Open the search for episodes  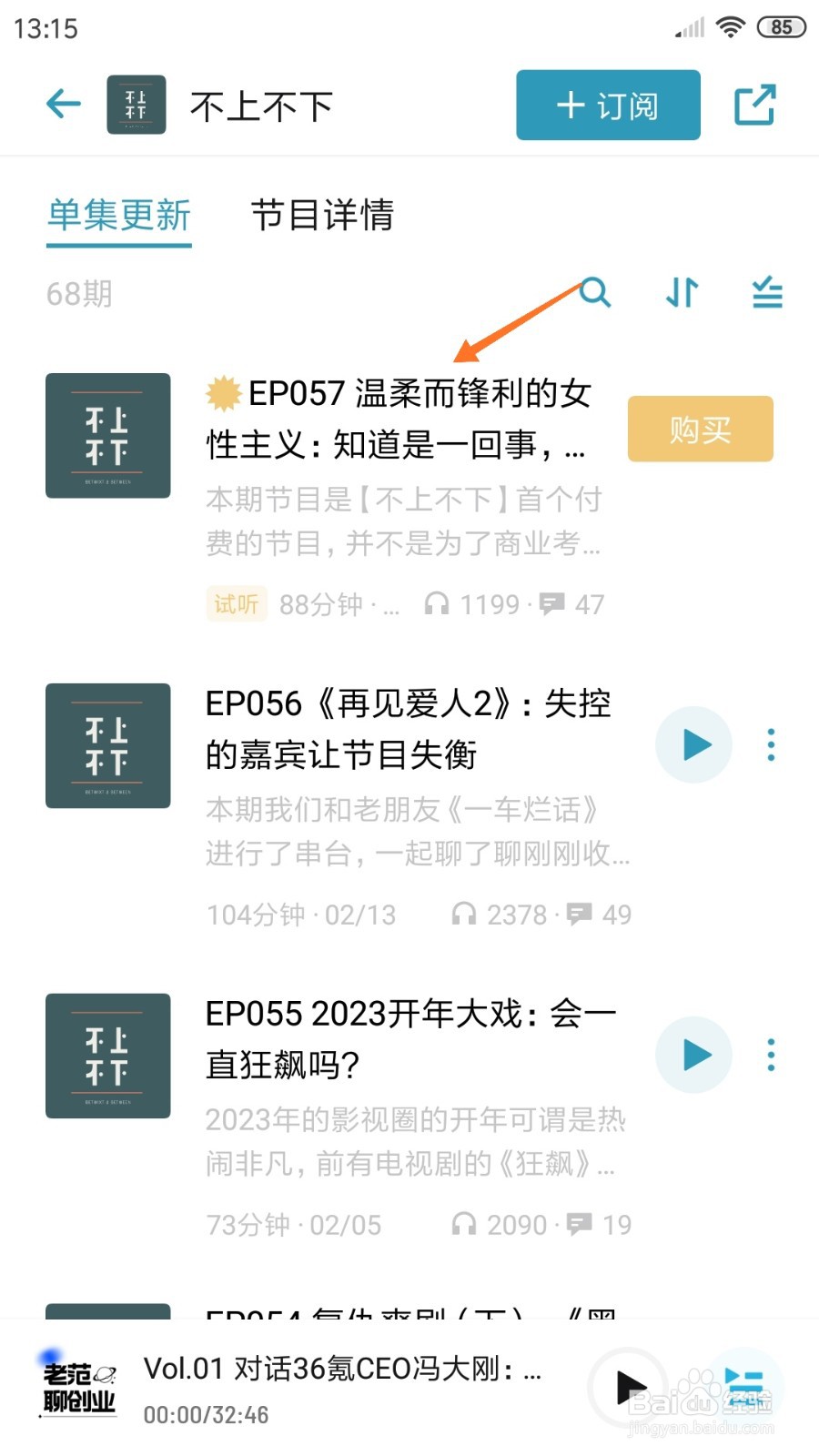(597, 293)
